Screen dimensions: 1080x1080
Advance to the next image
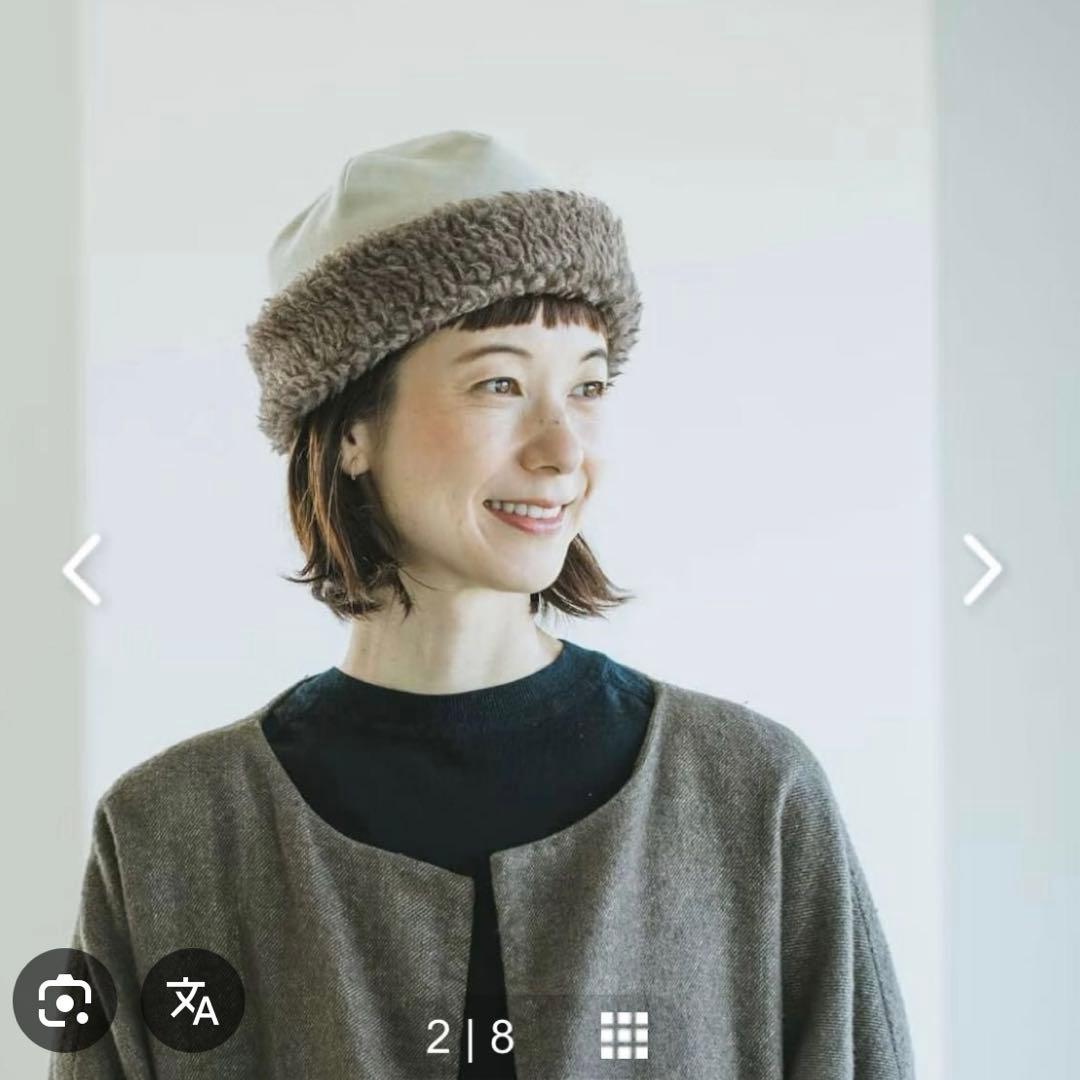982,569
